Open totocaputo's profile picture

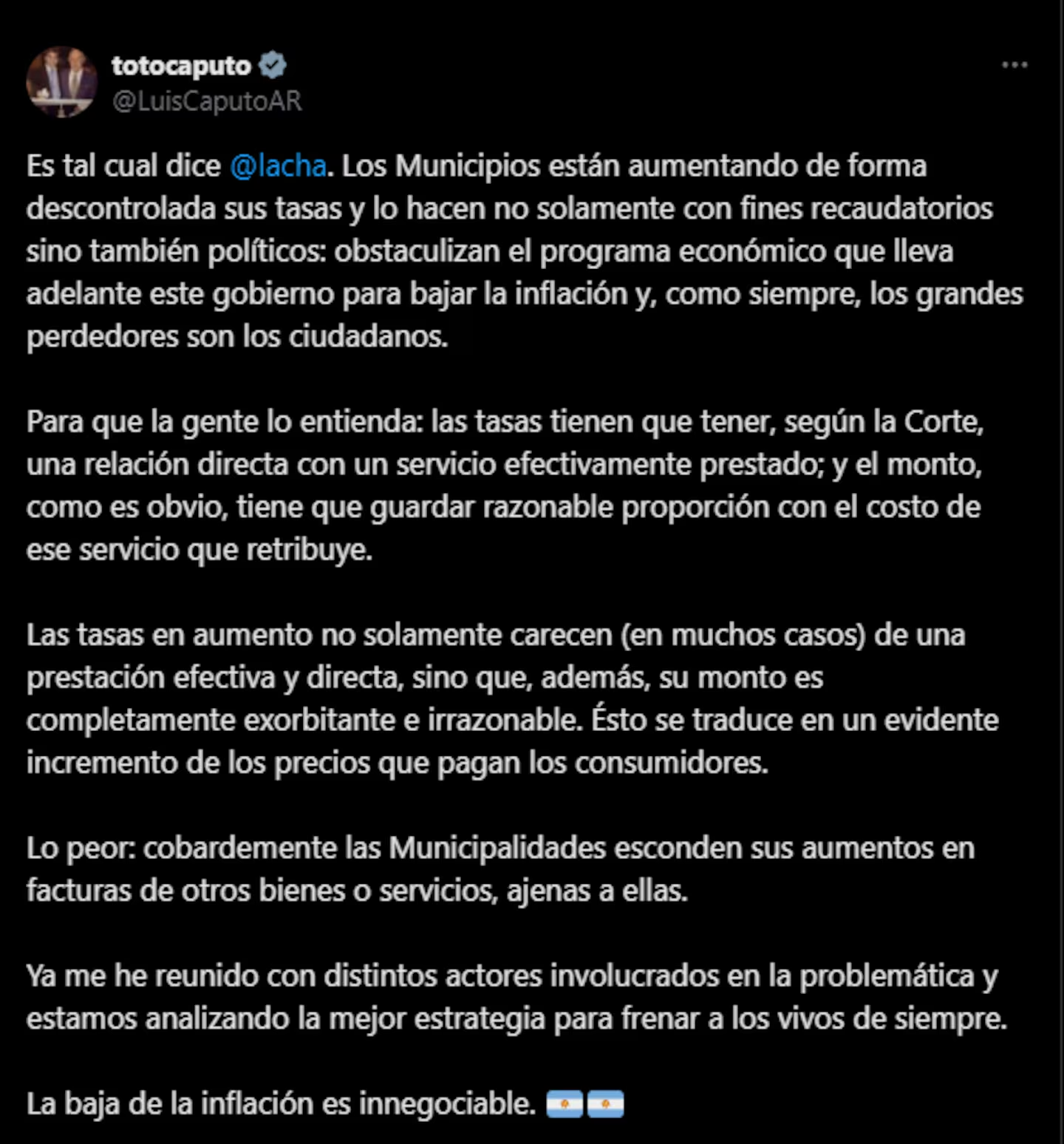pyautogui.click(x=62, y=81)
